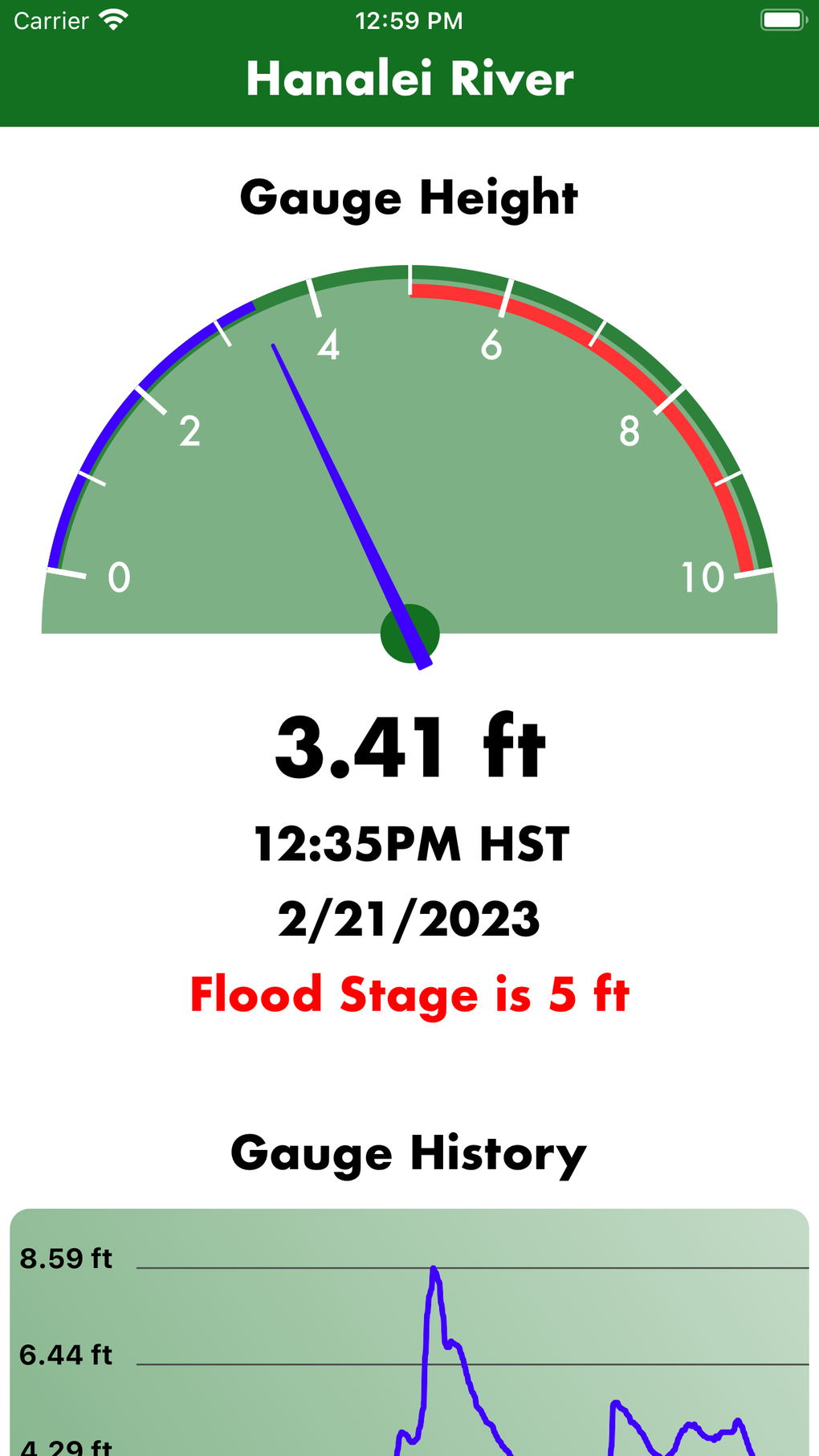This screenshot has height=1456, width=819.
Task: Open the Hanalei River title for station options
Action: pyautogui.click(x=409, y=78)
